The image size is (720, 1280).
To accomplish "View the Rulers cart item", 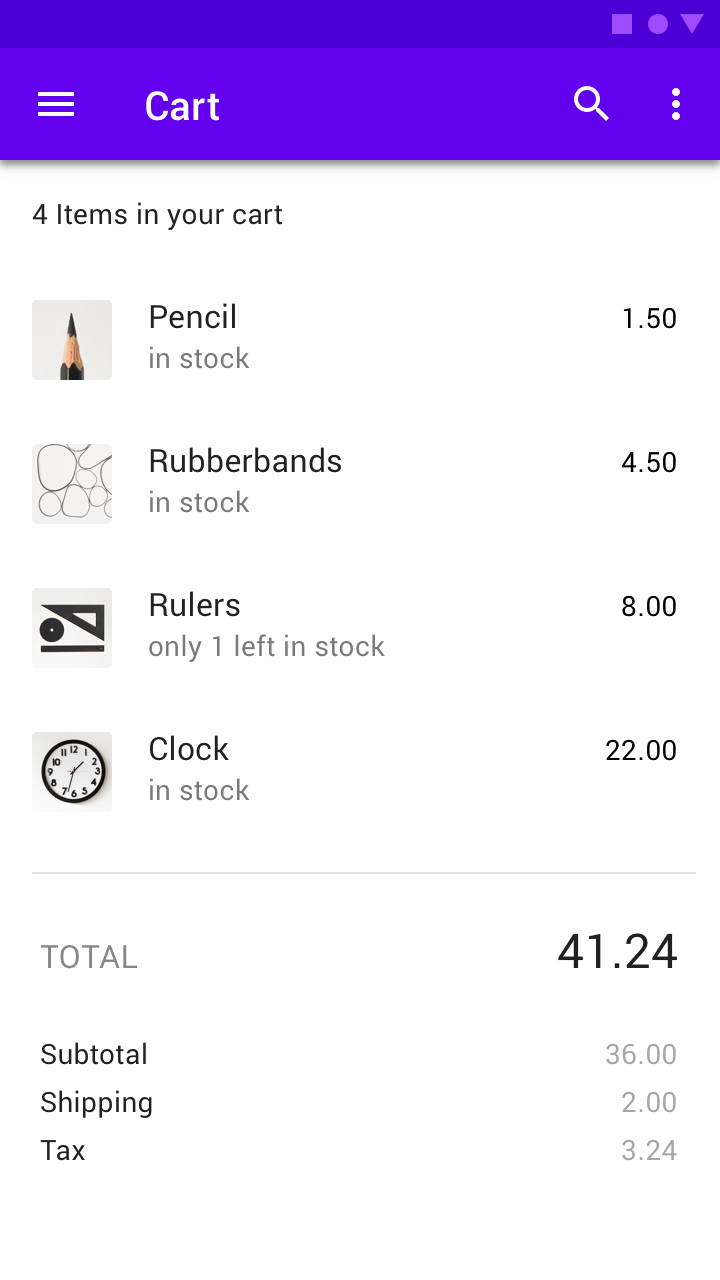I will click(360, 628).
